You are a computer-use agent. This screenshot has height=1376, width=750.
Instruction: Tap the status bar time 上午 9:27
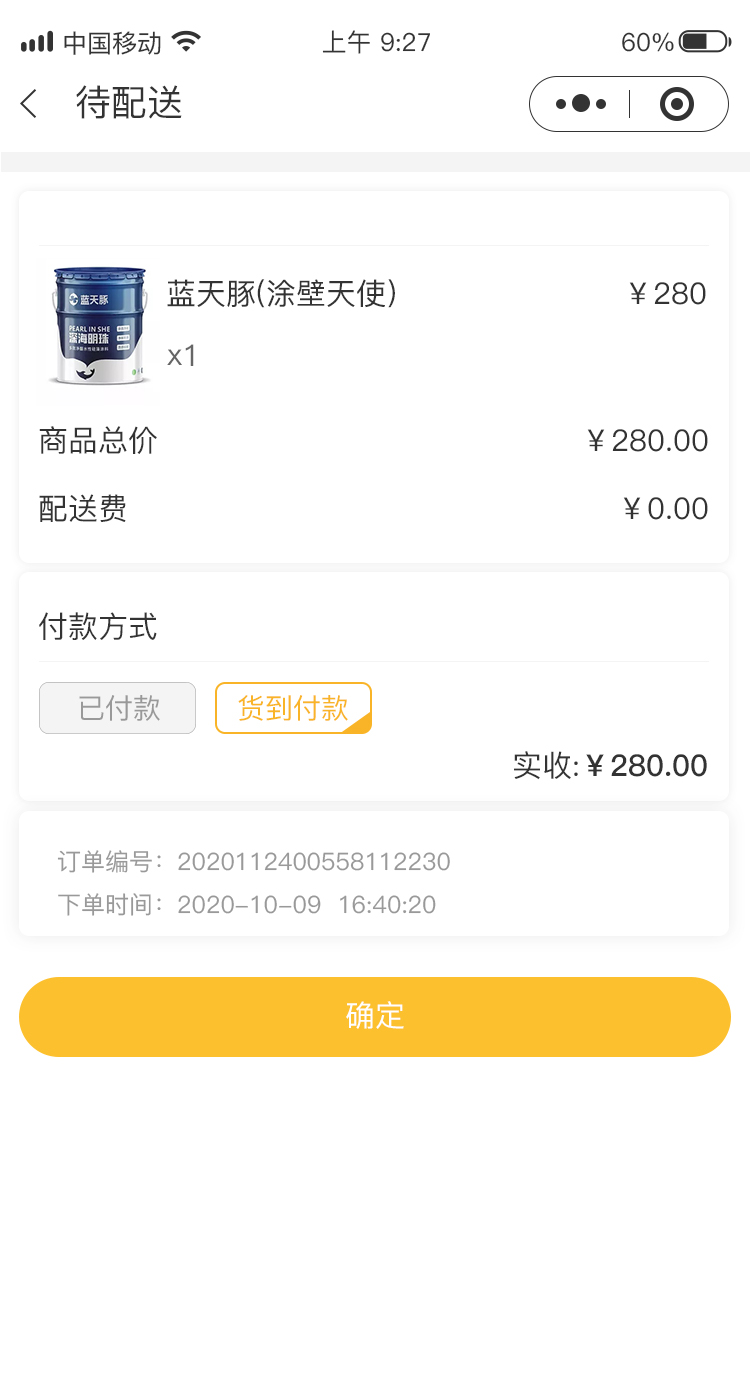(x=376, y=42)
